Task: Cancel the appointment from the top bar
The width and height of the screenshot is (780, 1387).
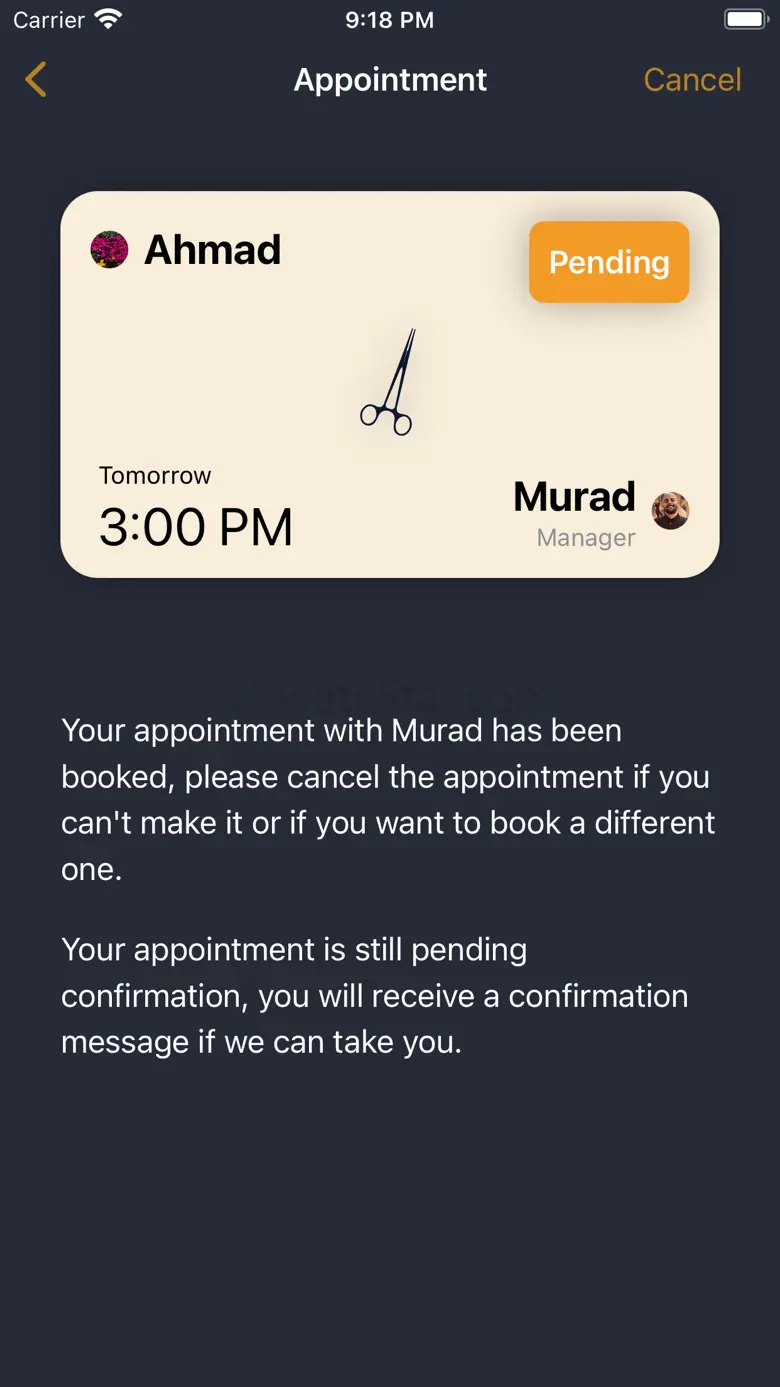Action: 692,80
